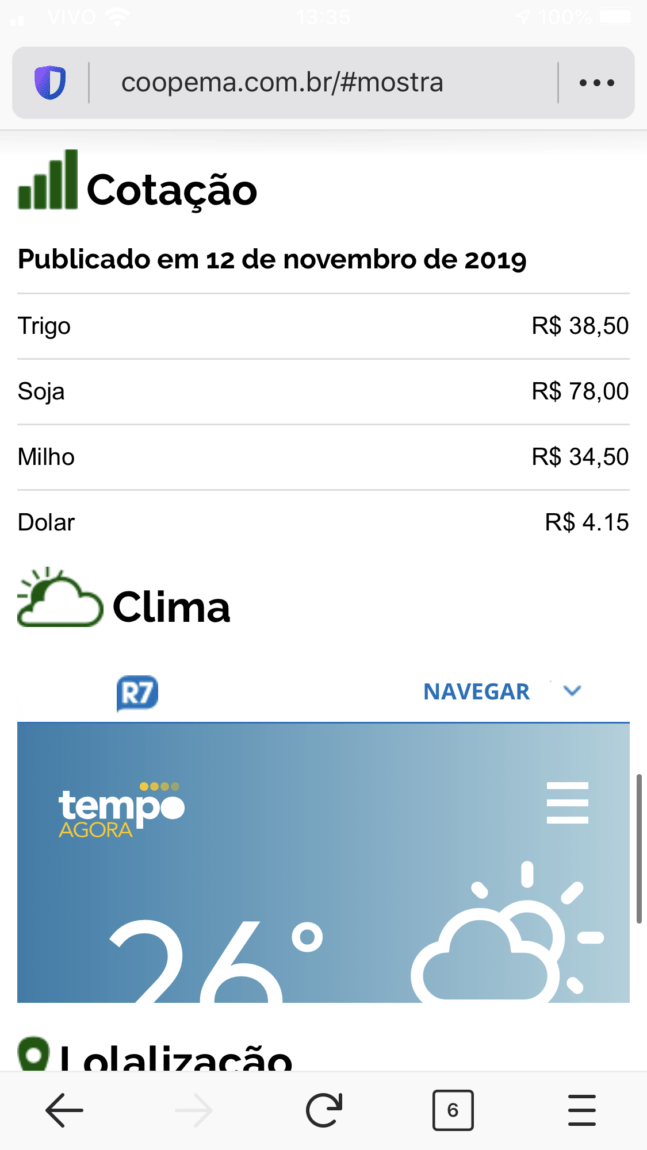The image size is (647, 1150).
Task: Tap the tracking protection shield icon
Action: pyautogui.click(x=50, y=83)
